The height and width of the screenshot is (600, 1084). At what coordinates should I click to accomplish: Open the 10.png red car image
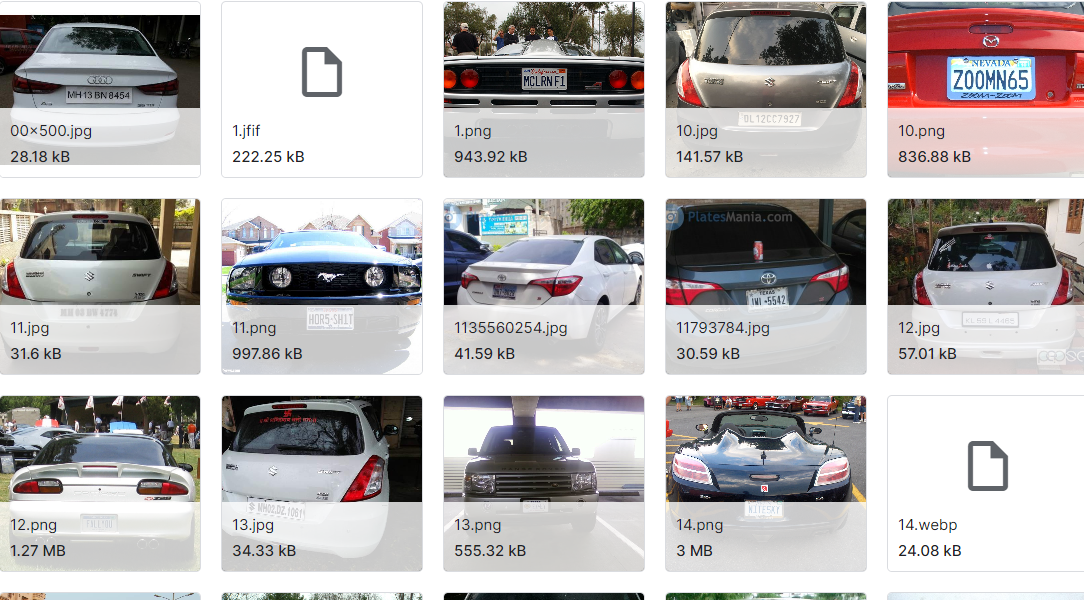click(986, 89)
